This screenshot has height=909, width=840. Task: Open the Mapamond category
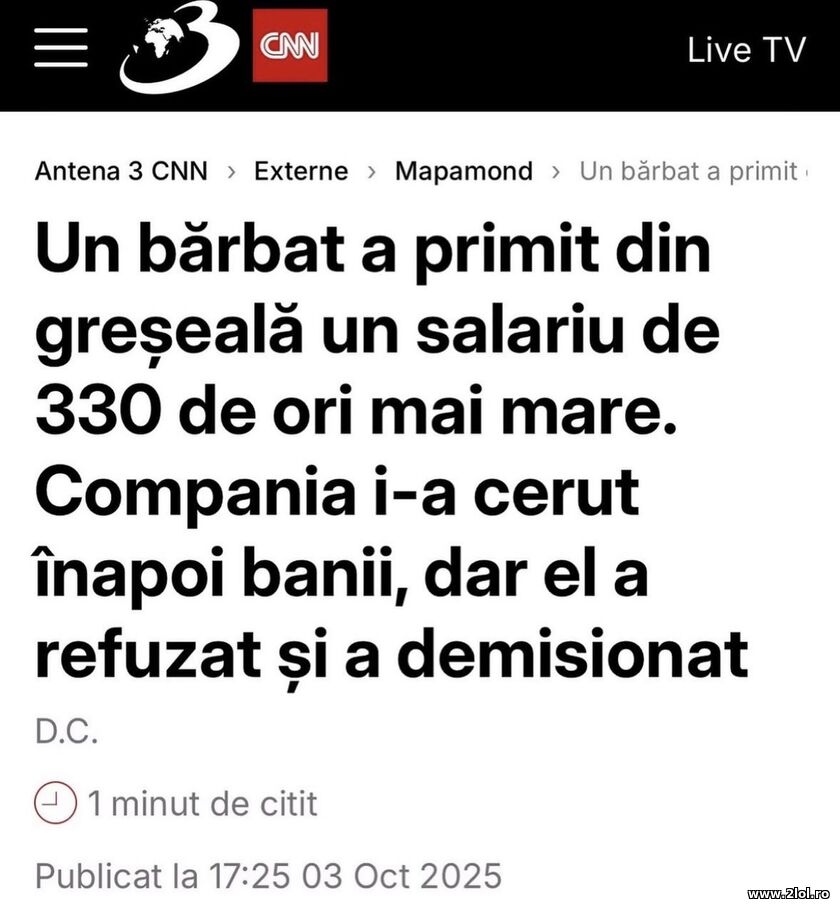(x=463, y=171)
